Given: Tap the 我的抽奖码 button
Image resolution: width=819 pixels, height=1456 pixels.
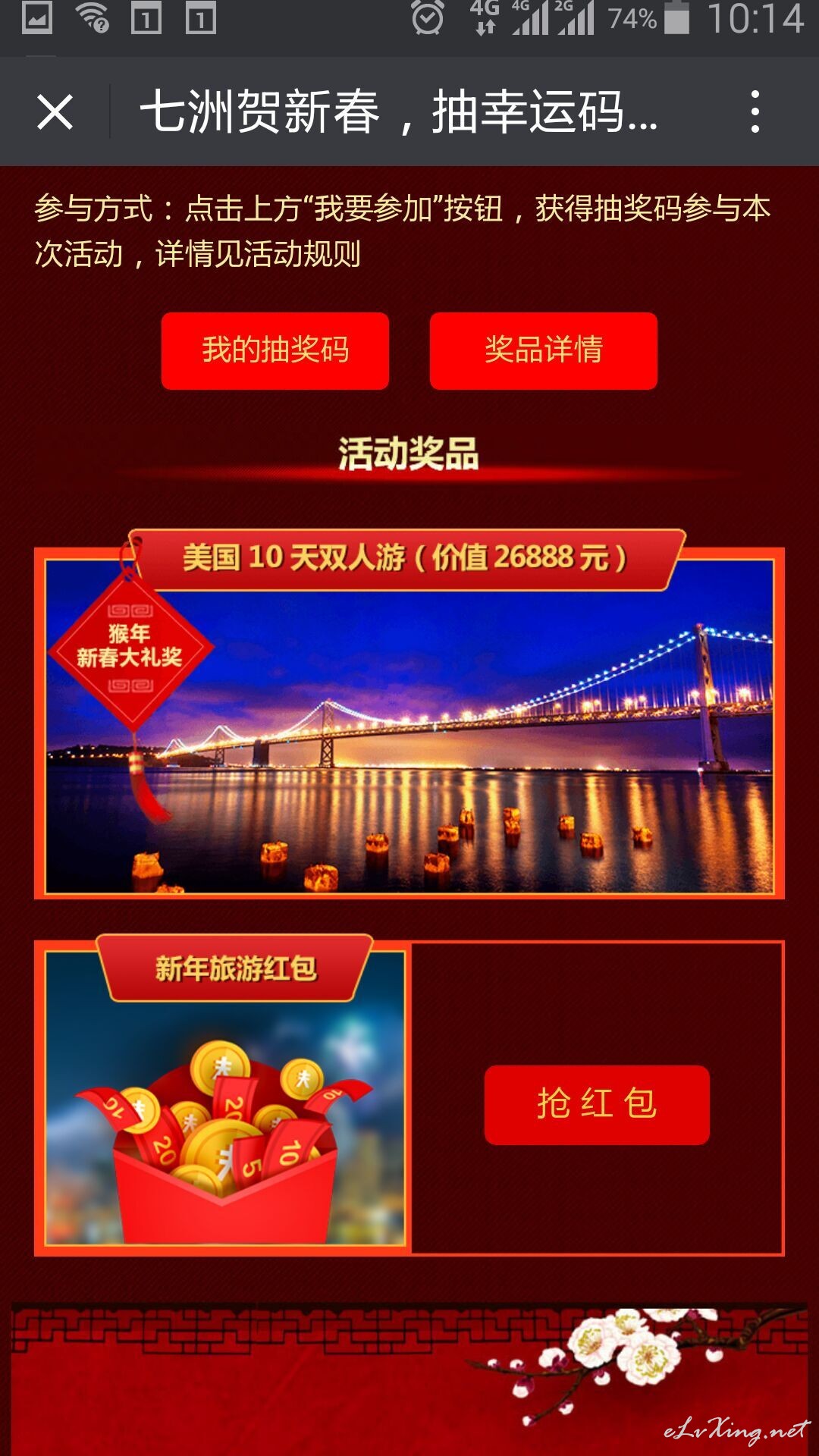Looking at the screenshot, I should [275, 350].
